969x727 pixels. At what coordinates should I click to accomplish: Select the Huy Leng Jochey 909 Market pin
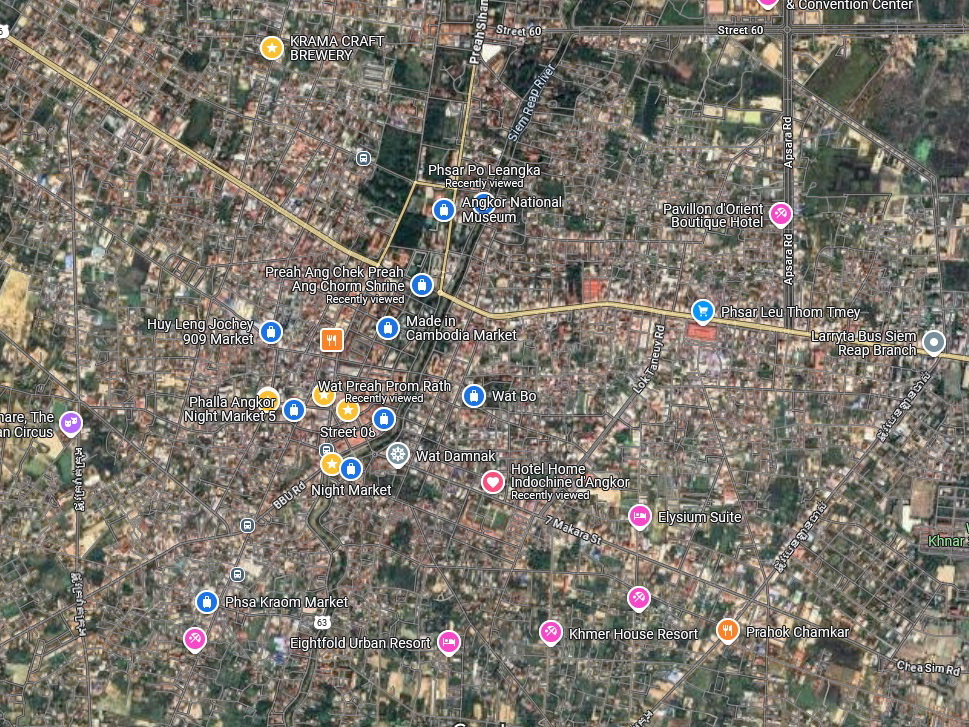pyautogui.click(x=270, y=331)
